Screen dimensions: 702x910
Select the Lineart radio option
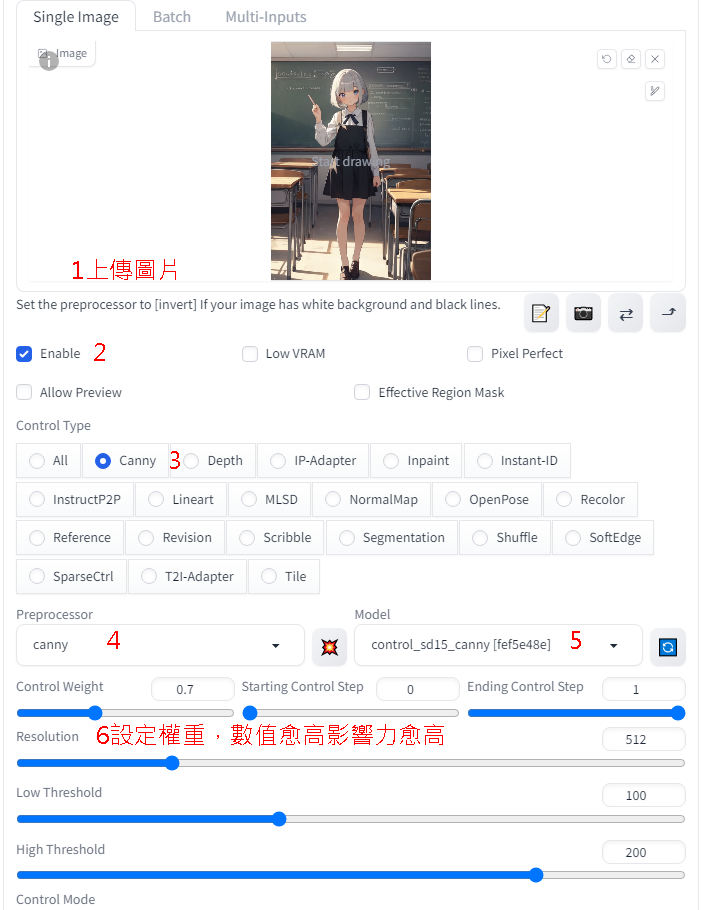pyautogui.click(x=156, y=499)
